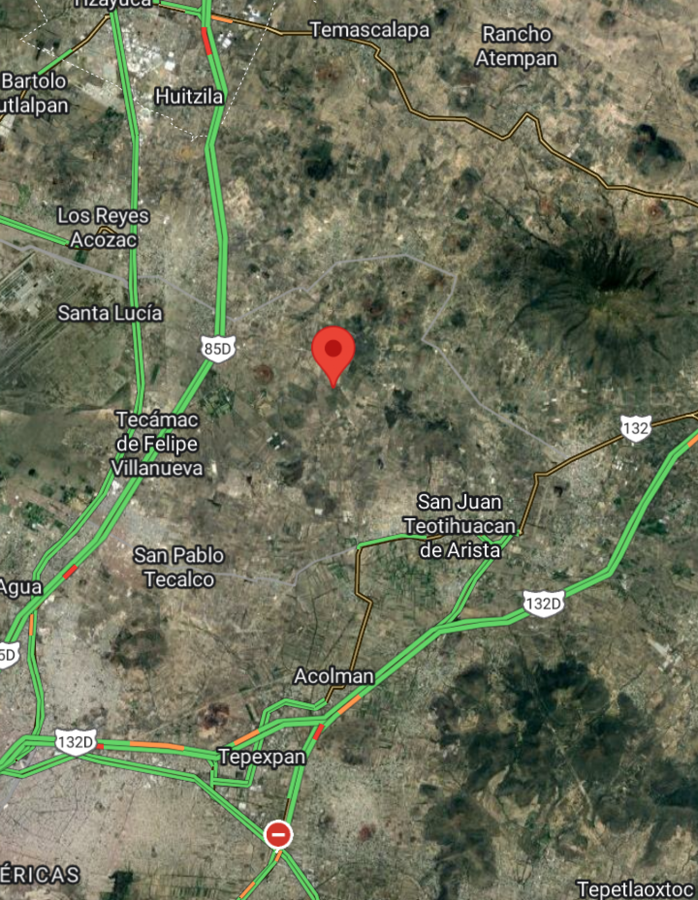This screenshot has width=698, height=900.
Task: Open the road closure icon near Tepexpan
Action: pos(278,833)
